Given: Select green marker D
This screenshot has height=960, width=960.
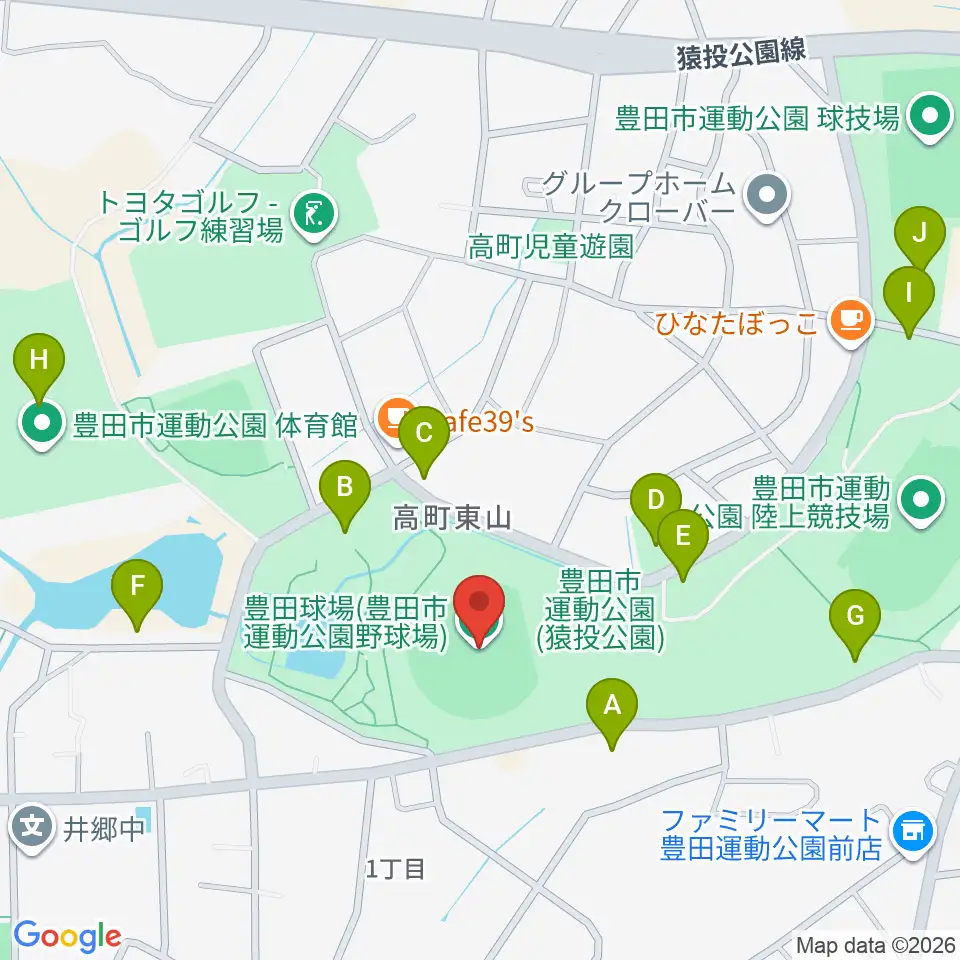Looking at the screenshot, I should click(x=656, y=505).
